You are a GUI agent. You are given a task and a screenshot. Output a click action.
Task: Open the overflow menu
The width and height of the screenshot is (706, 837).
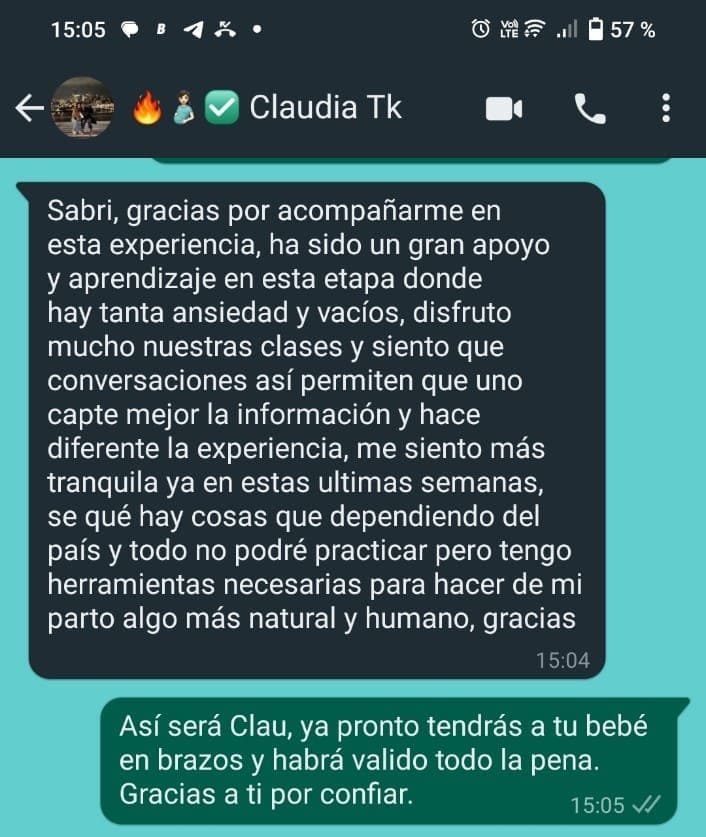(667, 108)
